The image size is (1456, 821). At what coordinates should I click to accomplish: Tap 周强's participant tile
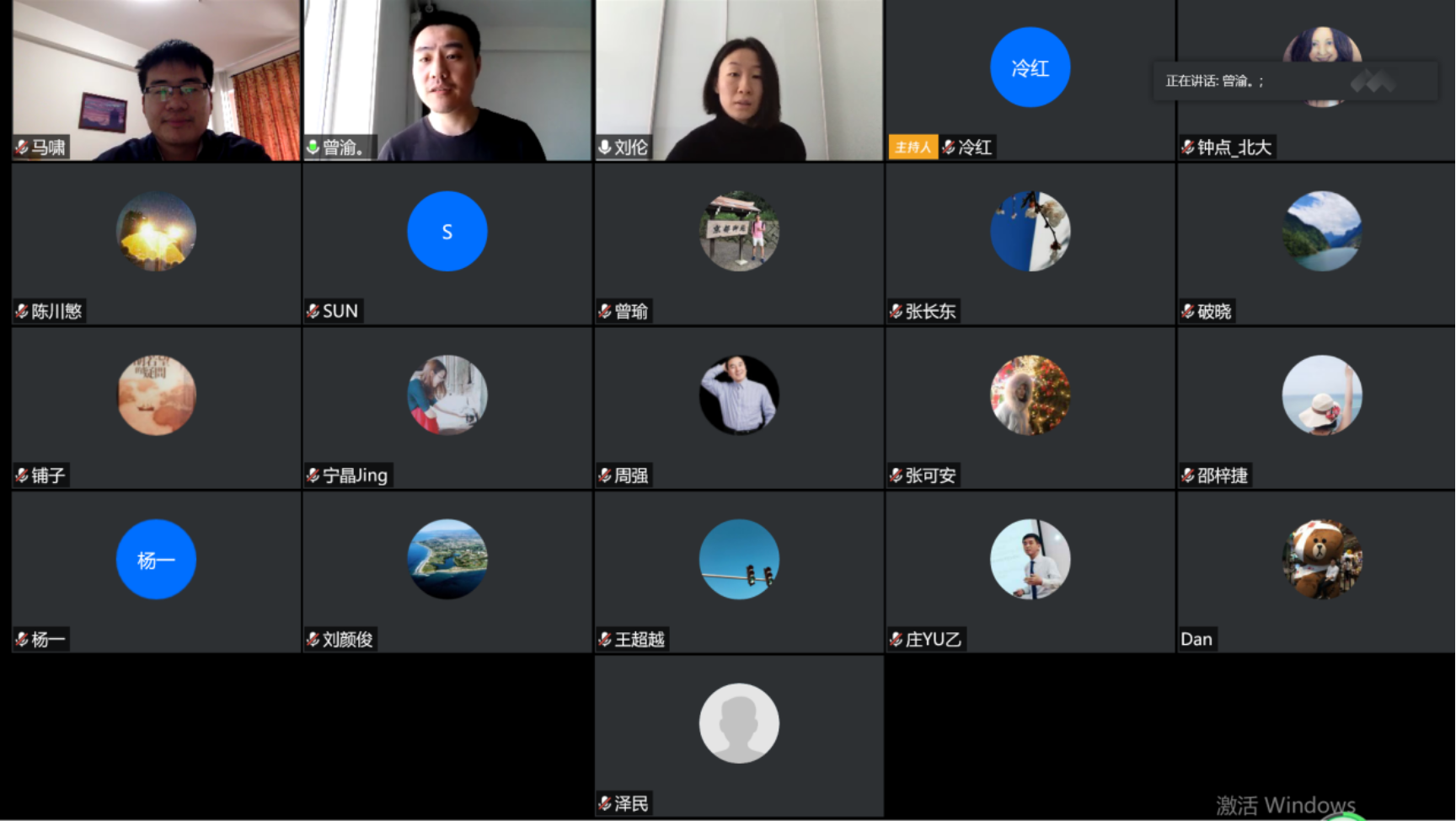coord(739,408)
